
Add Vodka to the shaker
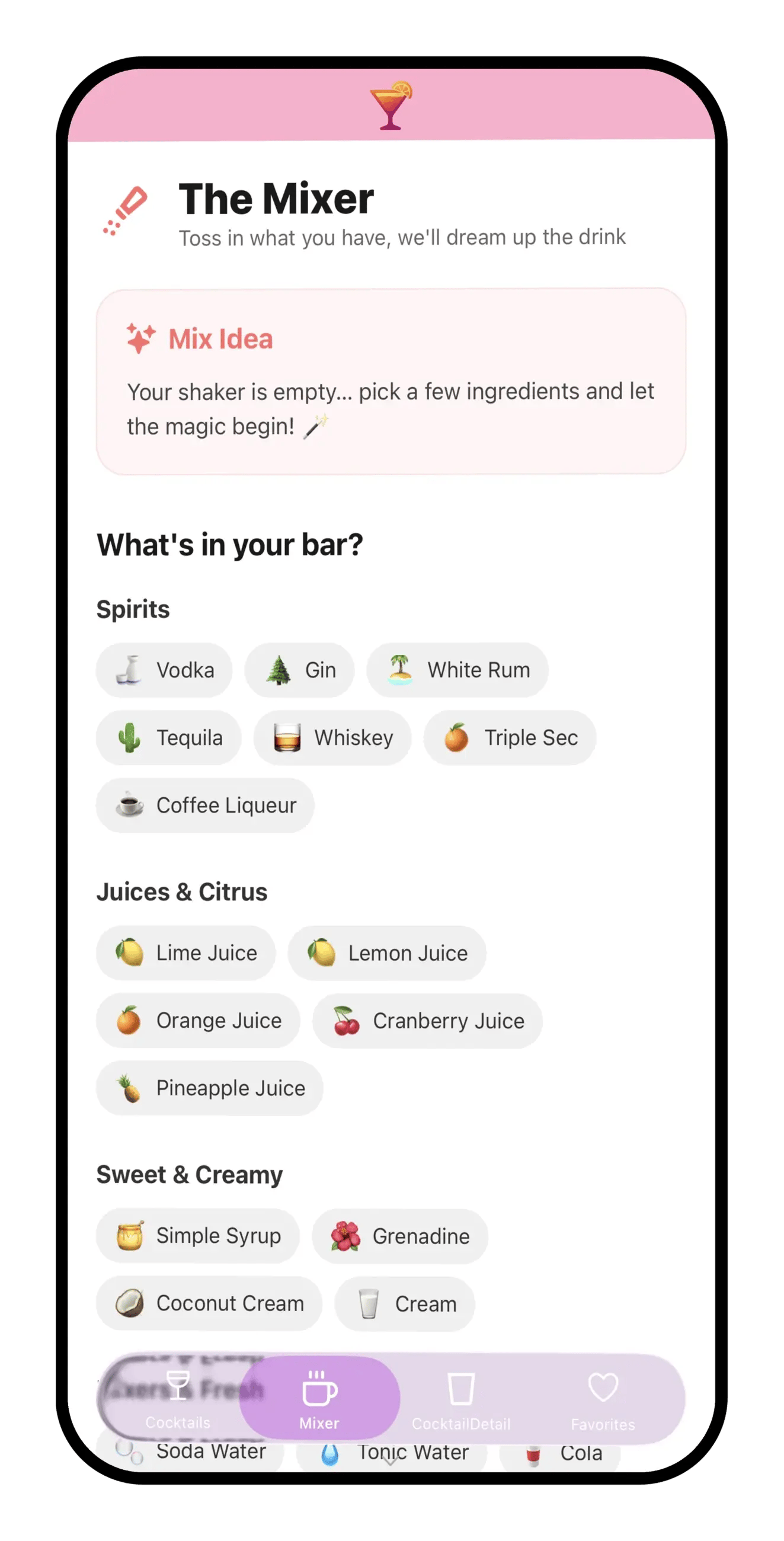pos(164,670)
